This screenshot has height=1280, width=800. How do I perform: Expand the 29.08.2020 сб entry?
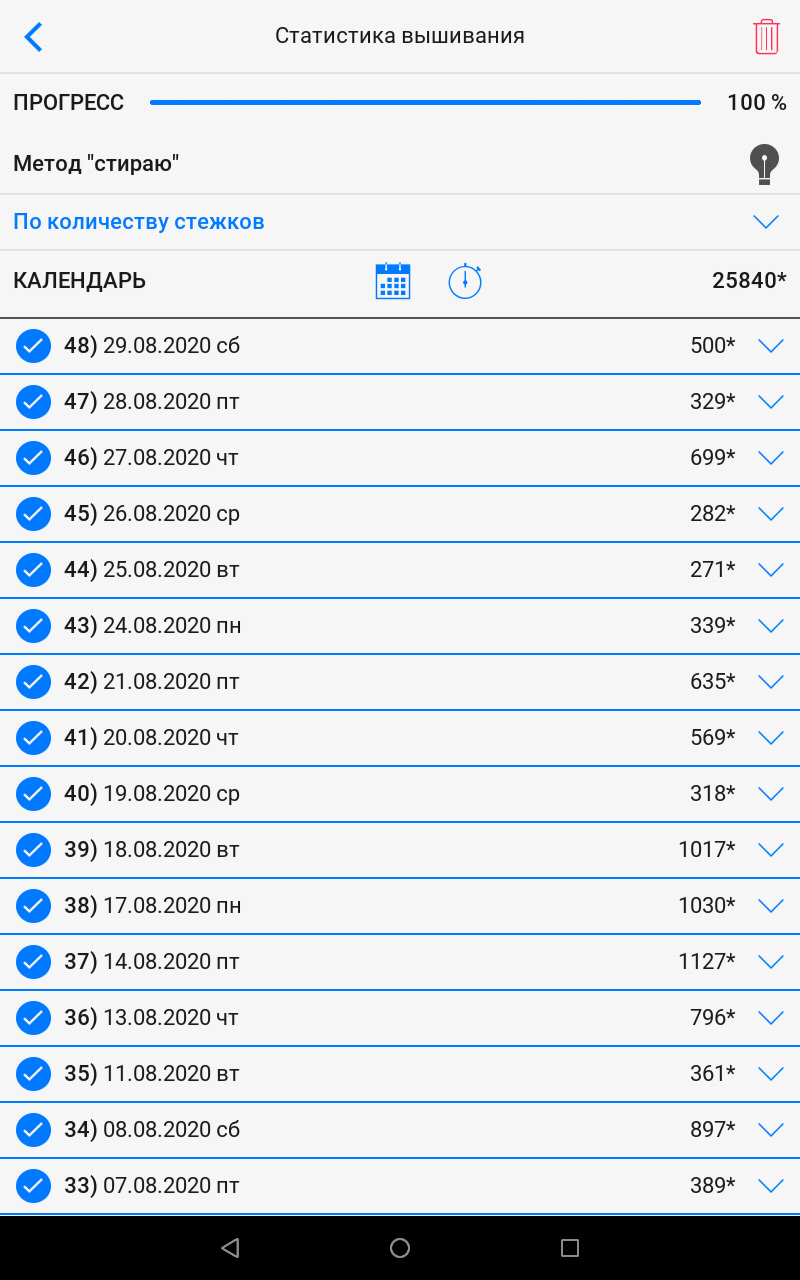[x=770, y=346]
